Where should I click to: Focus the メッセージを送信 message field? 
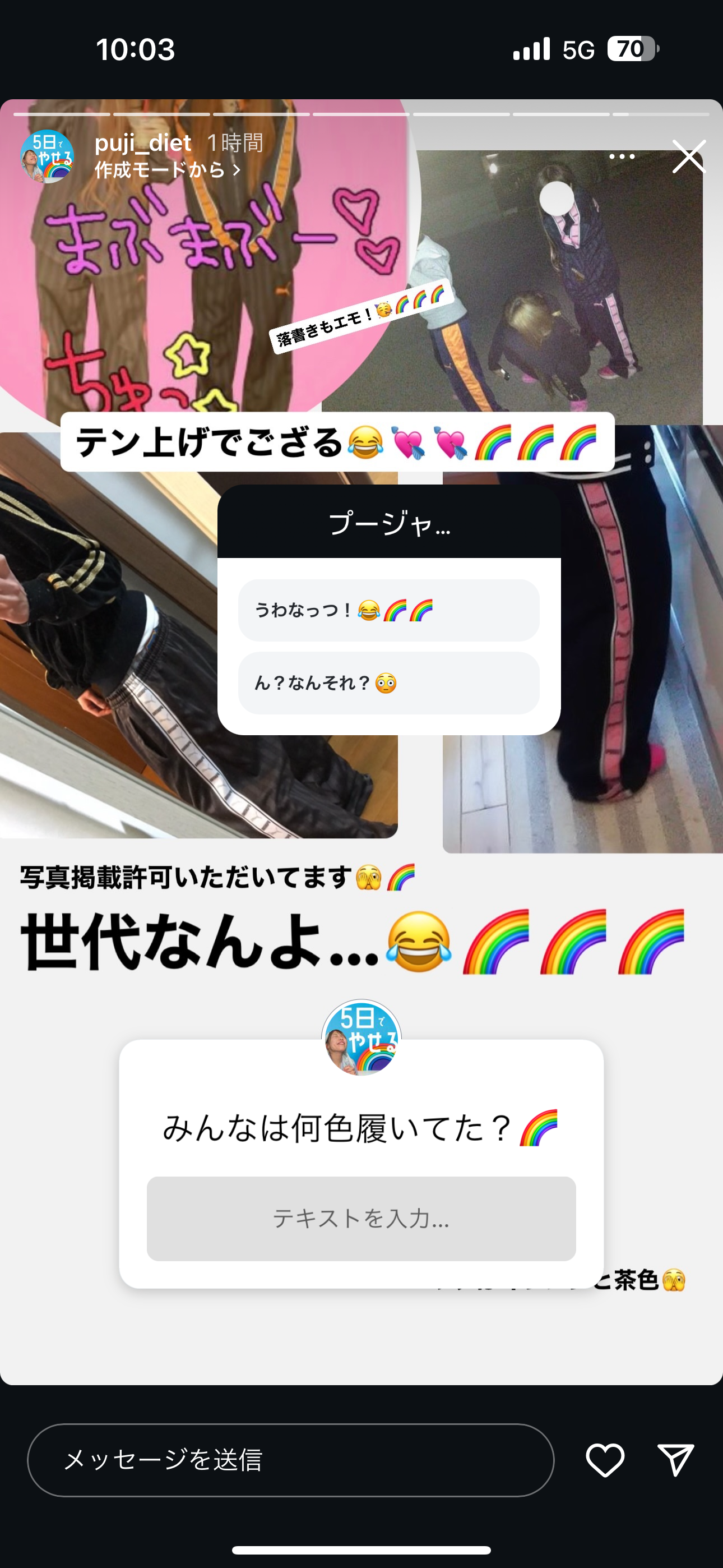click(290, 1460)
